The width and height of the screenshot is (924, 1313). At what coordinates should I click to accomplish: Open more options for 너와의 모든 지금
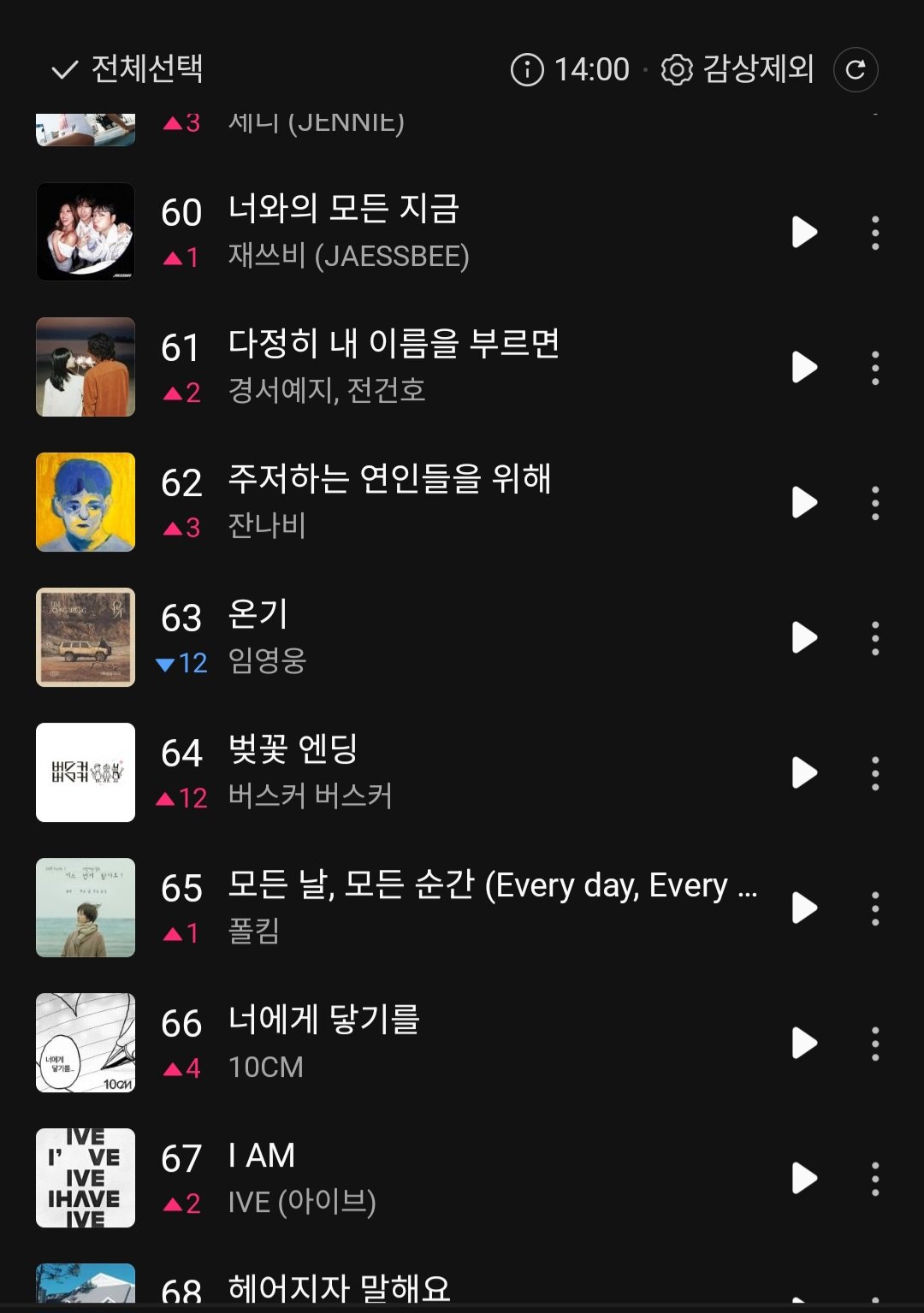(x=874, y=233)
